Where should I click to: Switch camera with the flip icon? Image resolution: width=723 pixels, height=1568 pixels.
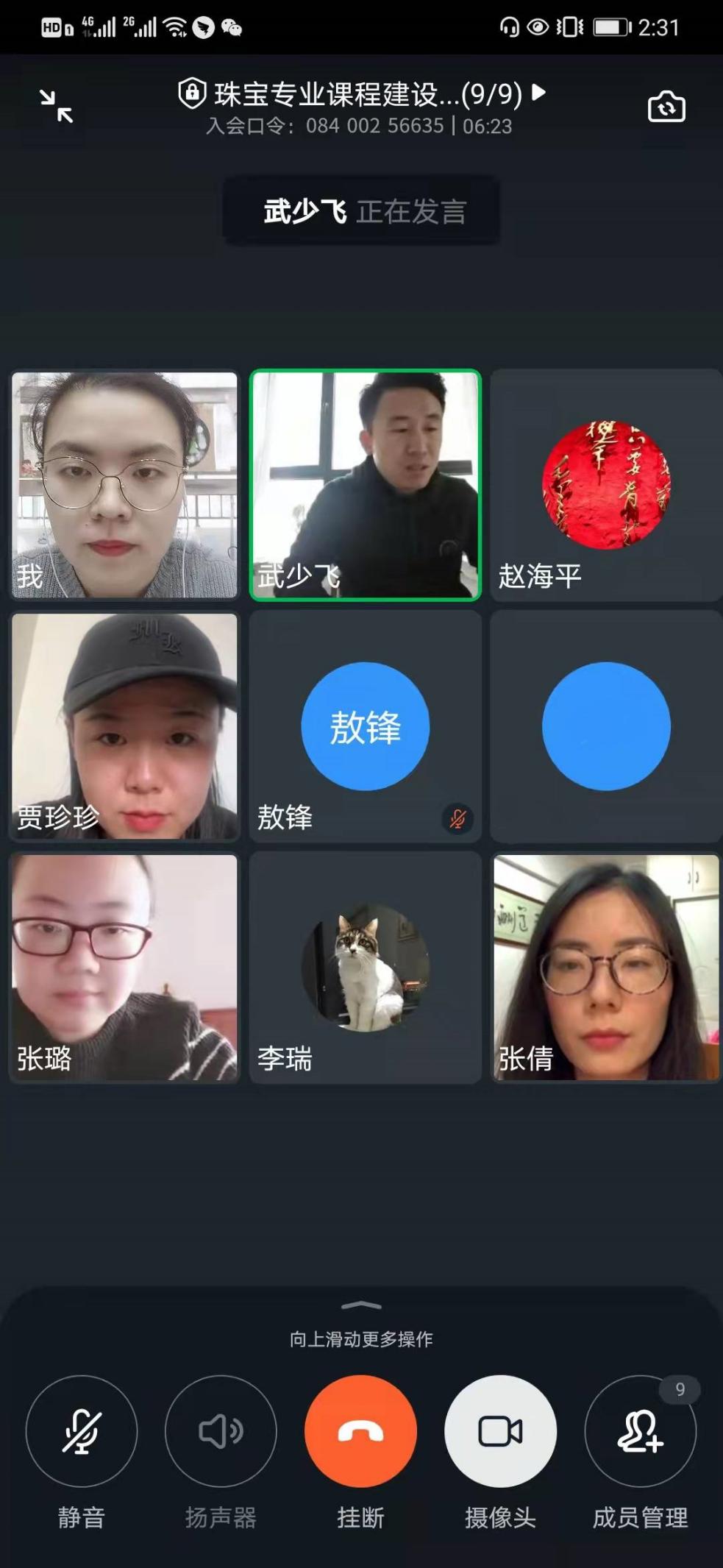pyautogui.click(x=666, y=107)
